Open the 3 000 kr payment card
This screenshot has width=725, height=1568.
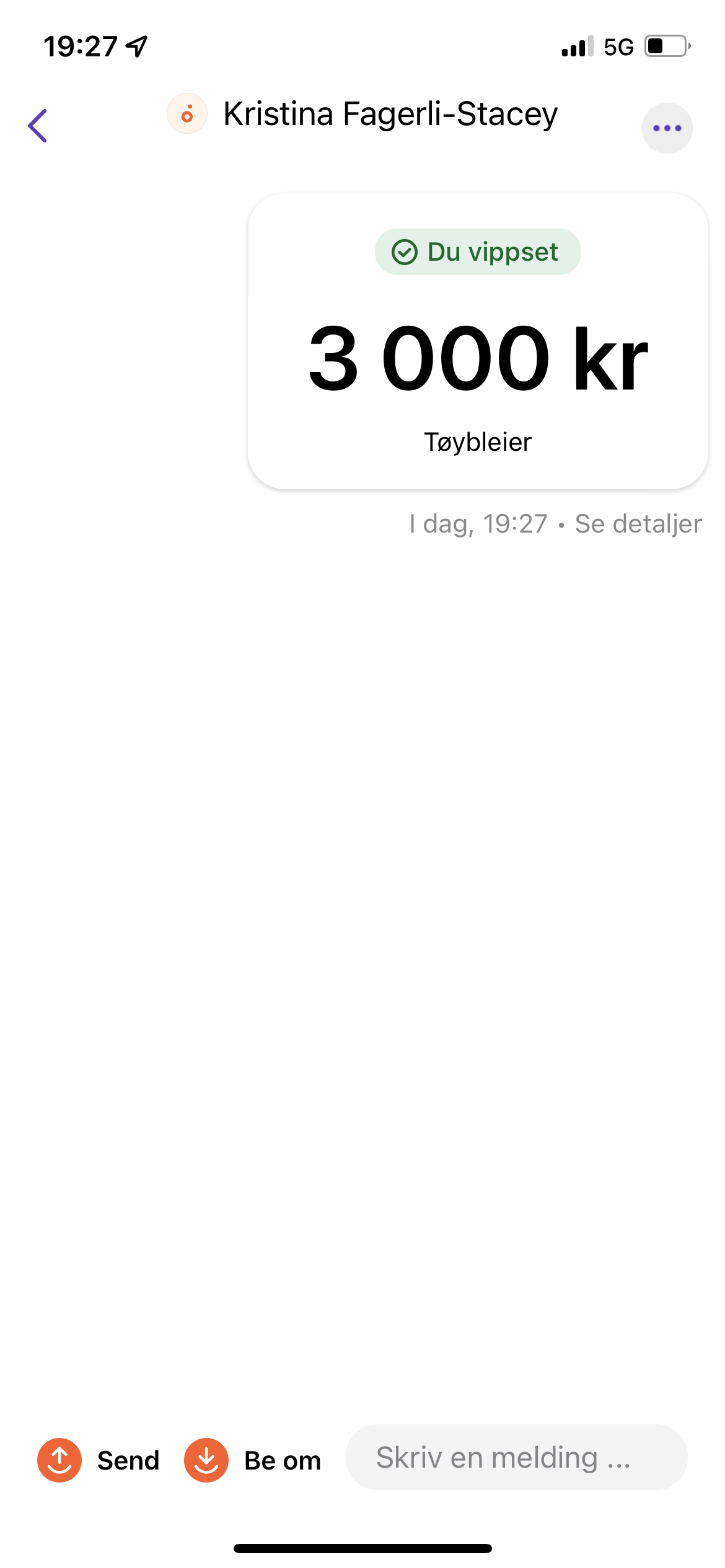[478, 341]
